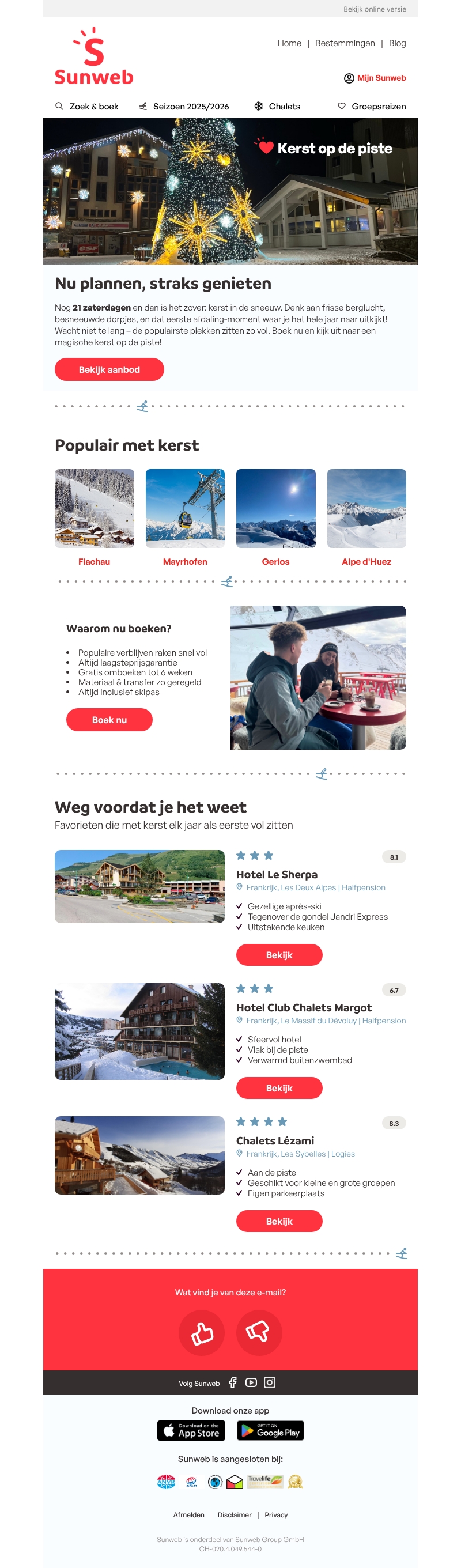View Groepsreizen offers
461x1568 pixels.
(x=372, y=107)
